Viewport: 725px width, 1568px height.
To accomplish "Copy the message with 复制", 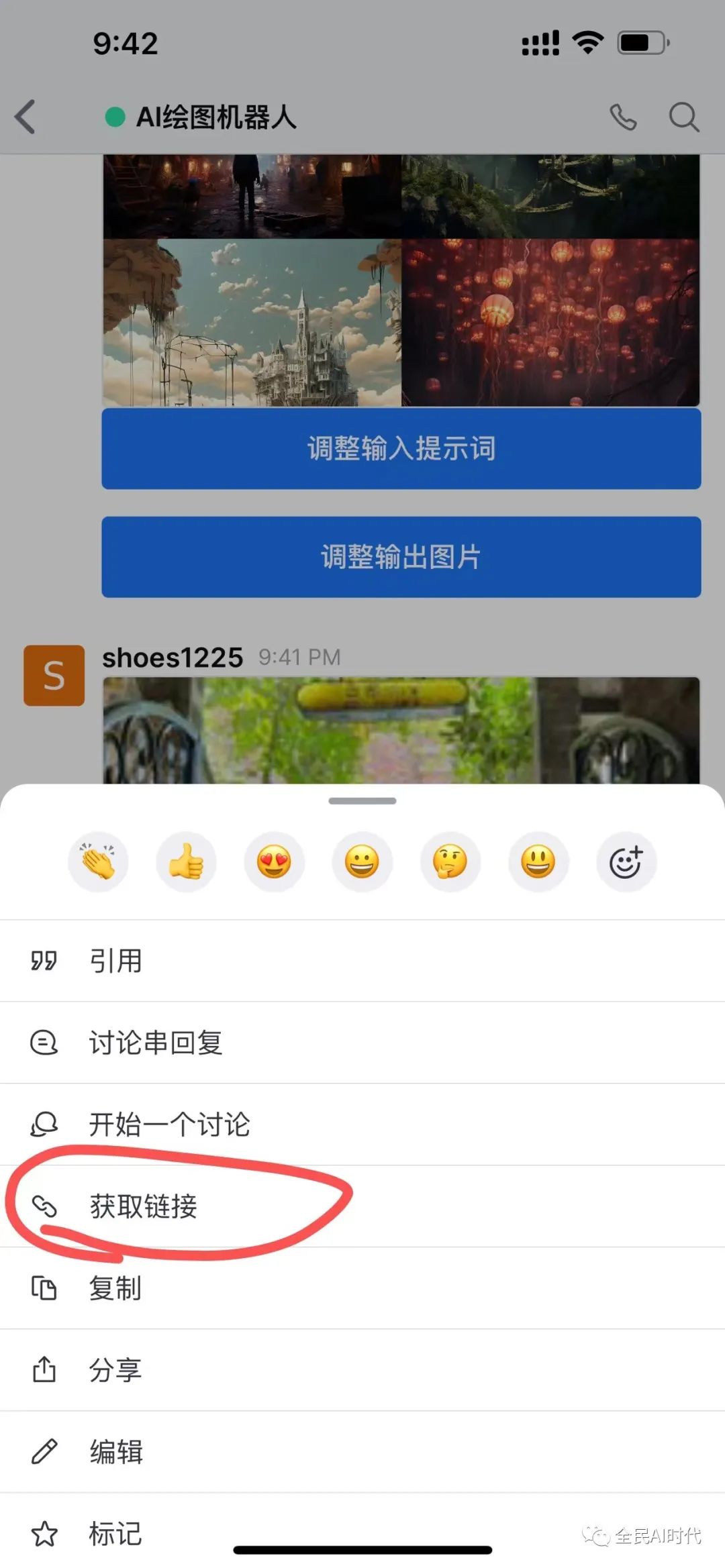I will click(x=115, y=1288).
